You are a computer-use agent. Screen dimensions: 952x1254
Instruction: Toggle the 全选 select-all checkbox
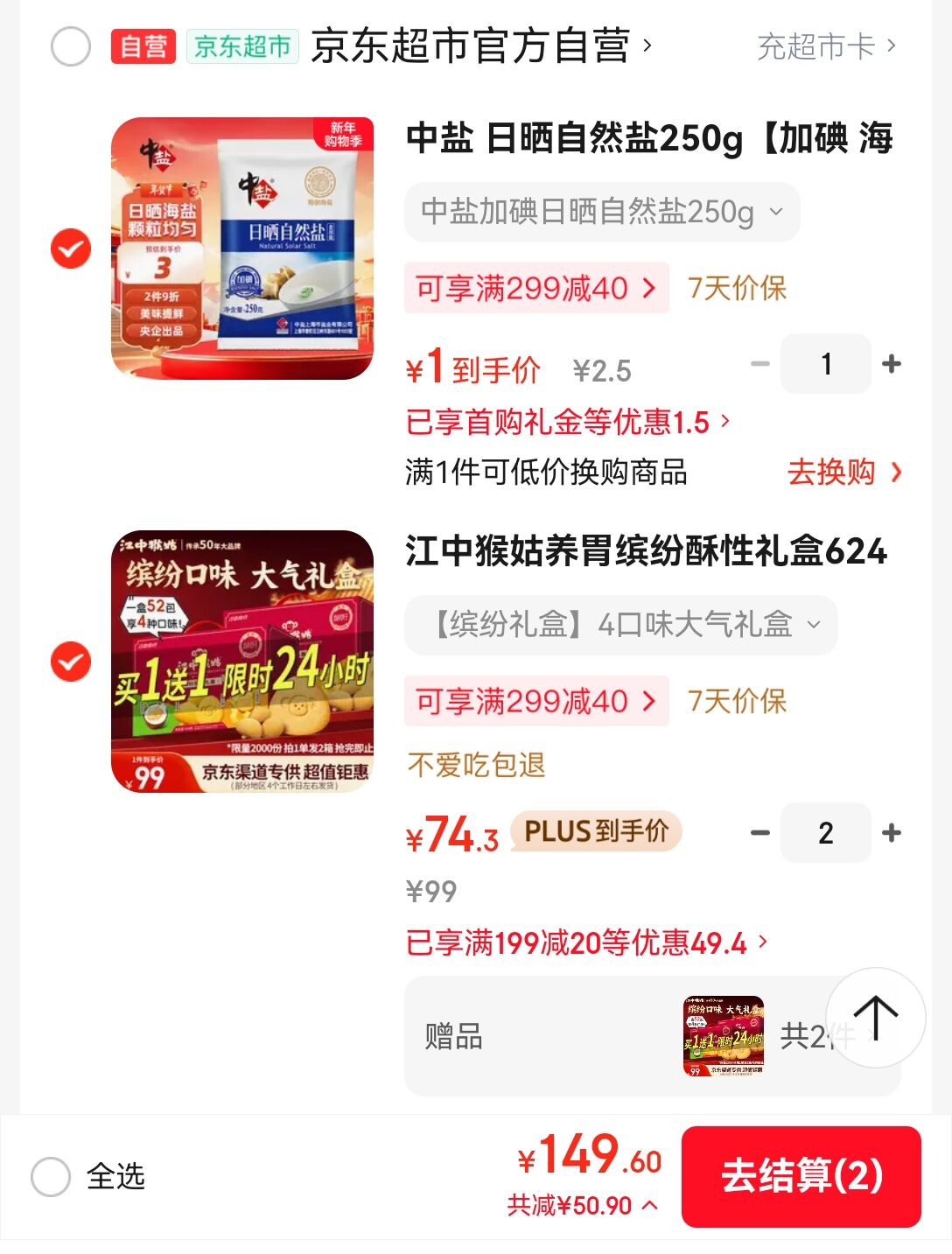click(x=51, y=1177)
